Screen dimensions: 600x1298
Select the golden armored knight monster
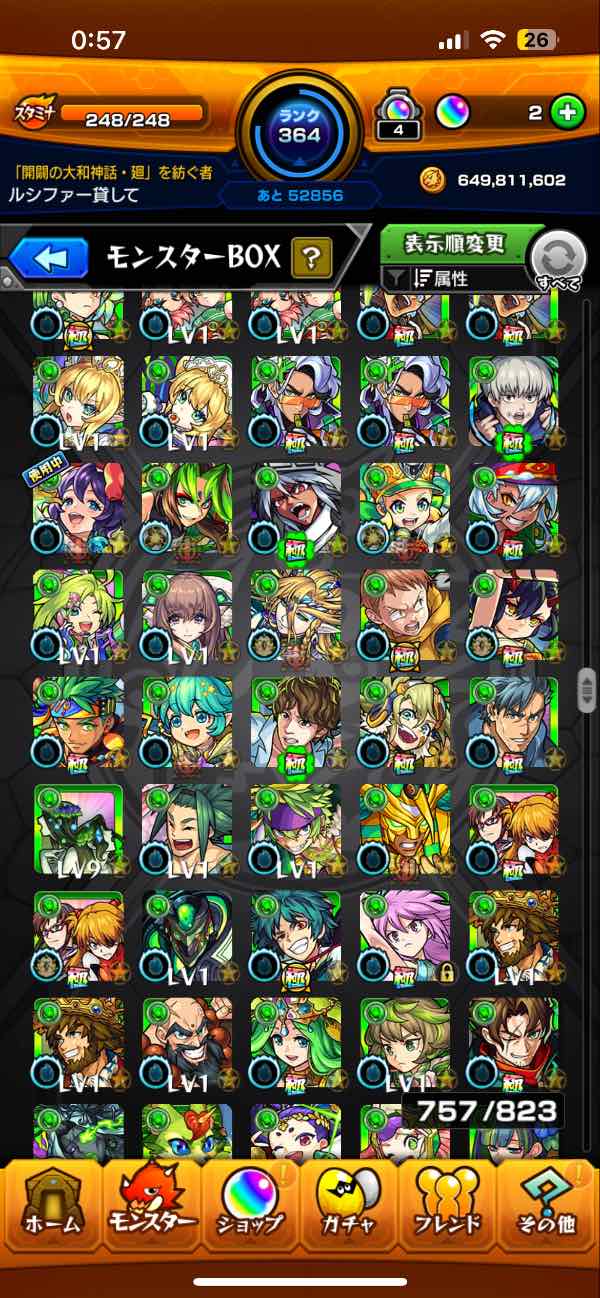tap(404, 830)
